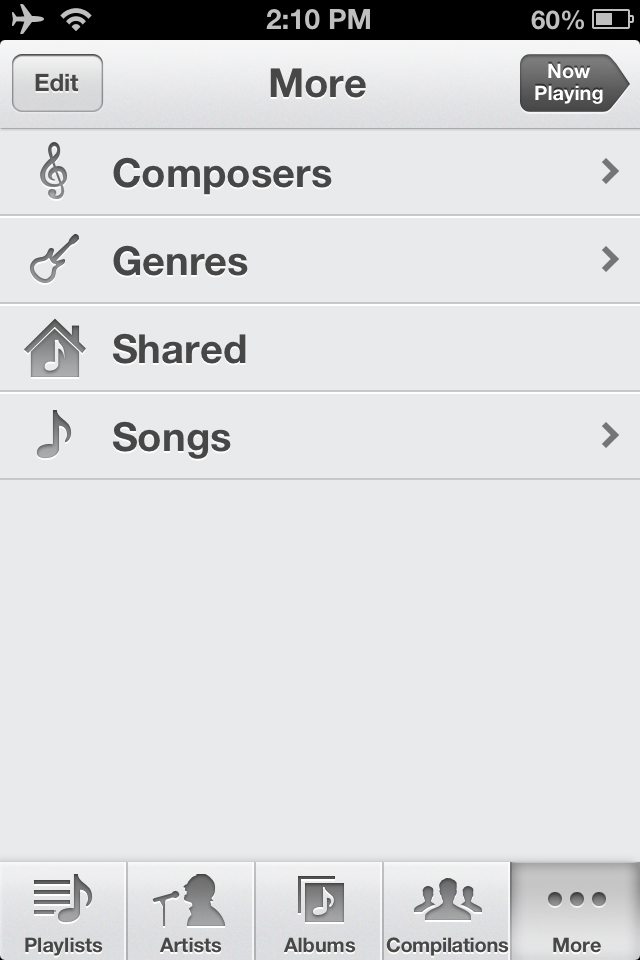Switch to the Artists tab

tap(190, 912)
